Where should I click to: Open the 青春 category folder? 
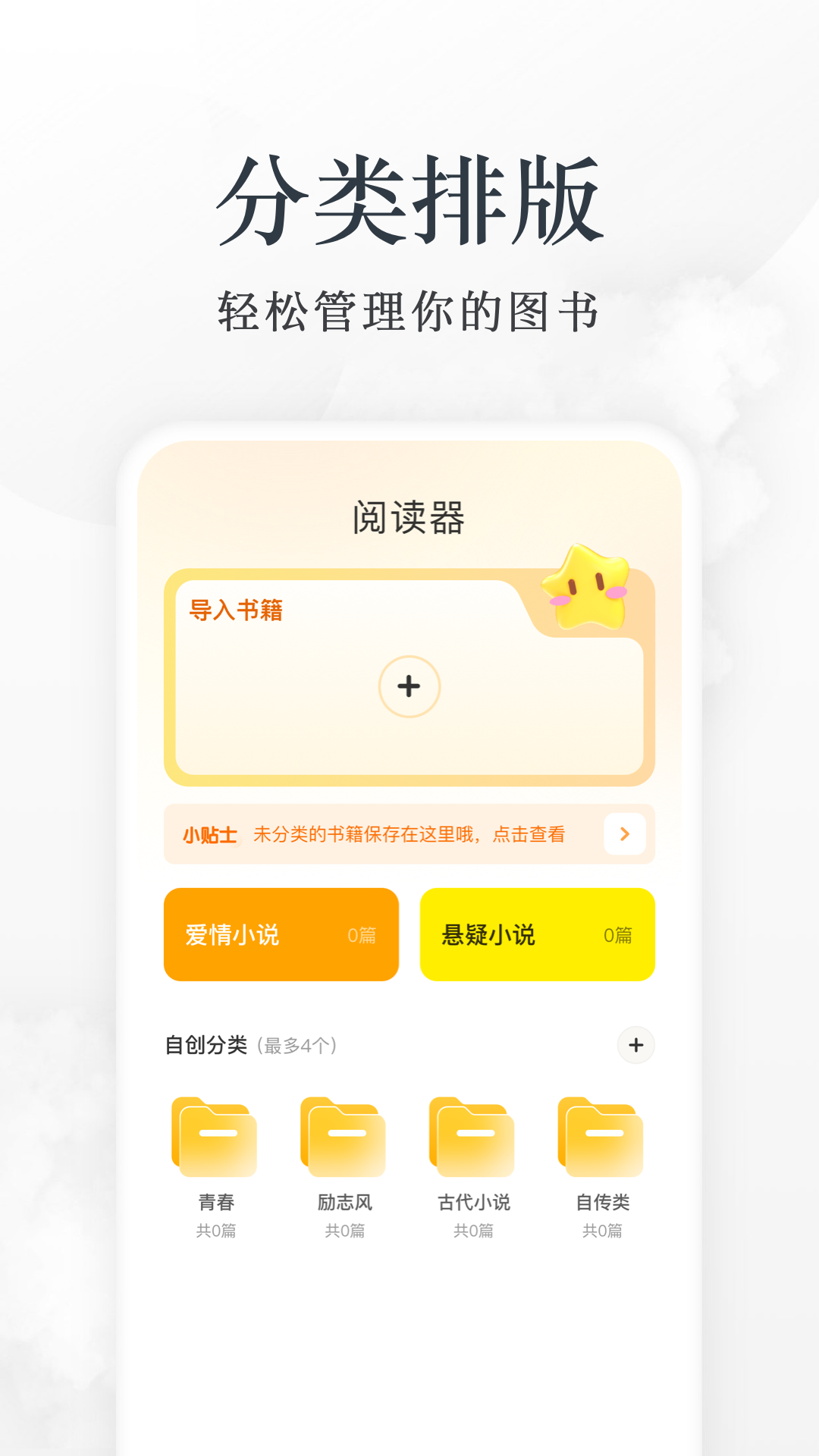tap(217, 1137)
